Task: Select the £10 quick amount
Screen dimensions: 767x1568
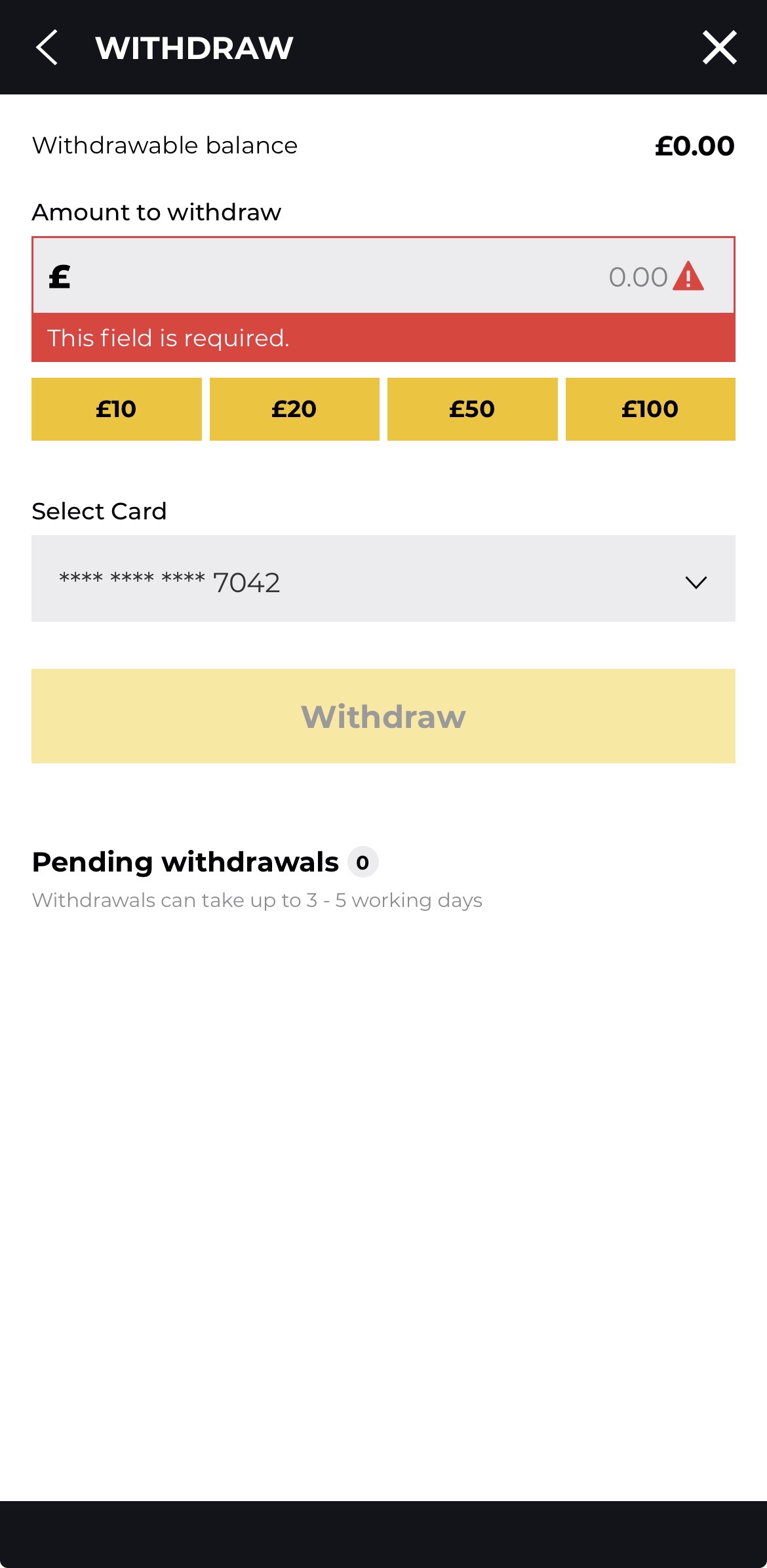Action: pyautogui.click(x=117, y=409)
